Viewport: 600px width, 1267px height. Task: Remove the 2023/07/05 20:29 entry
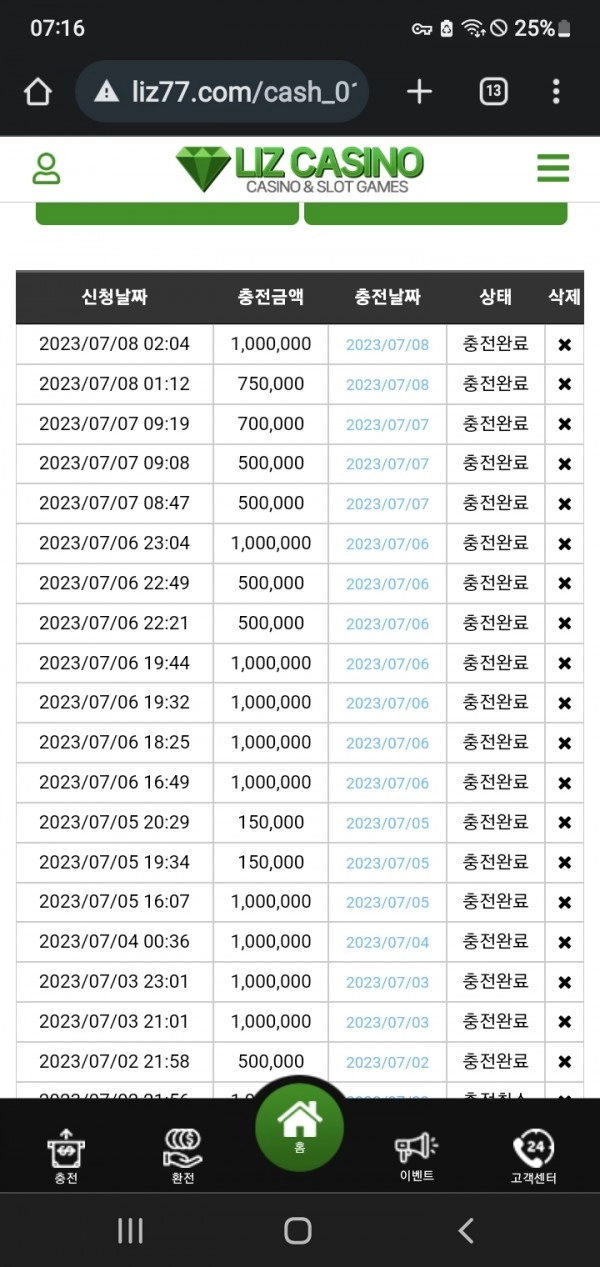tap(564, 823)
